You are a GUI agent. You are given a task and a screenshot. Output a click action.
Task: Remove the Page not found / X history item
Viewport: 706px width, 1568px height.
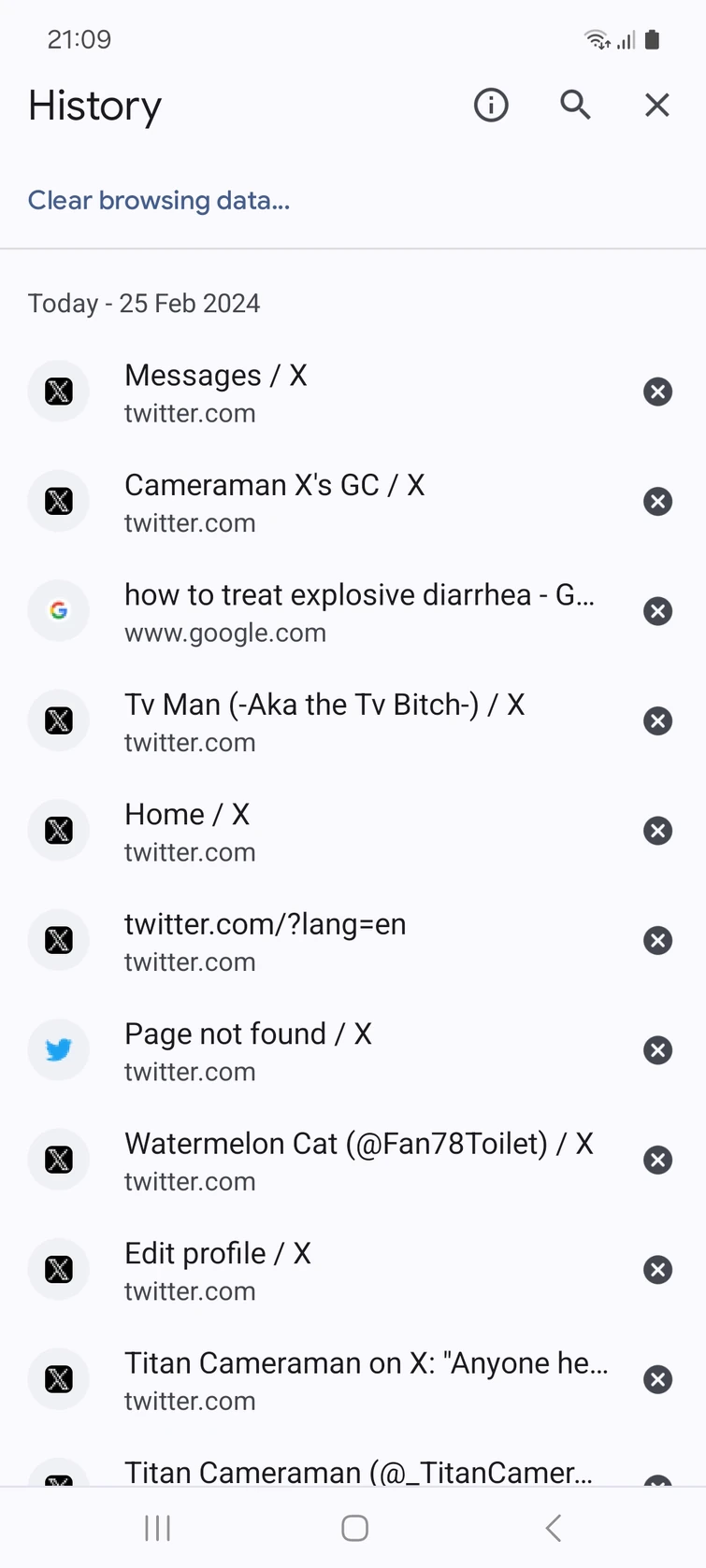(657, 1049)
